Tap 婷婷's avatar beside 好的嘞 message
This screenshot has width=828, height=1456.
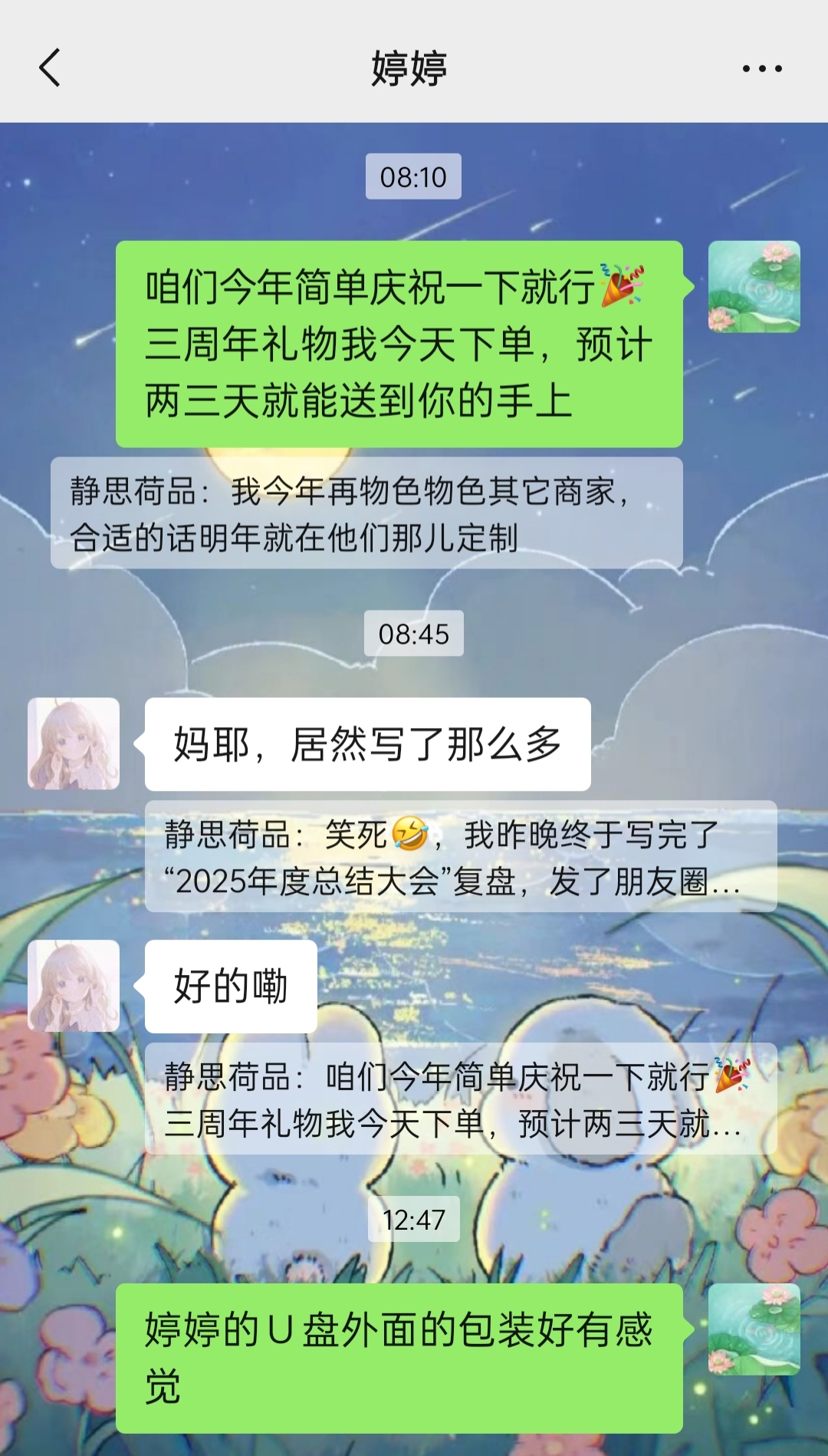click(x=74, y=985)
